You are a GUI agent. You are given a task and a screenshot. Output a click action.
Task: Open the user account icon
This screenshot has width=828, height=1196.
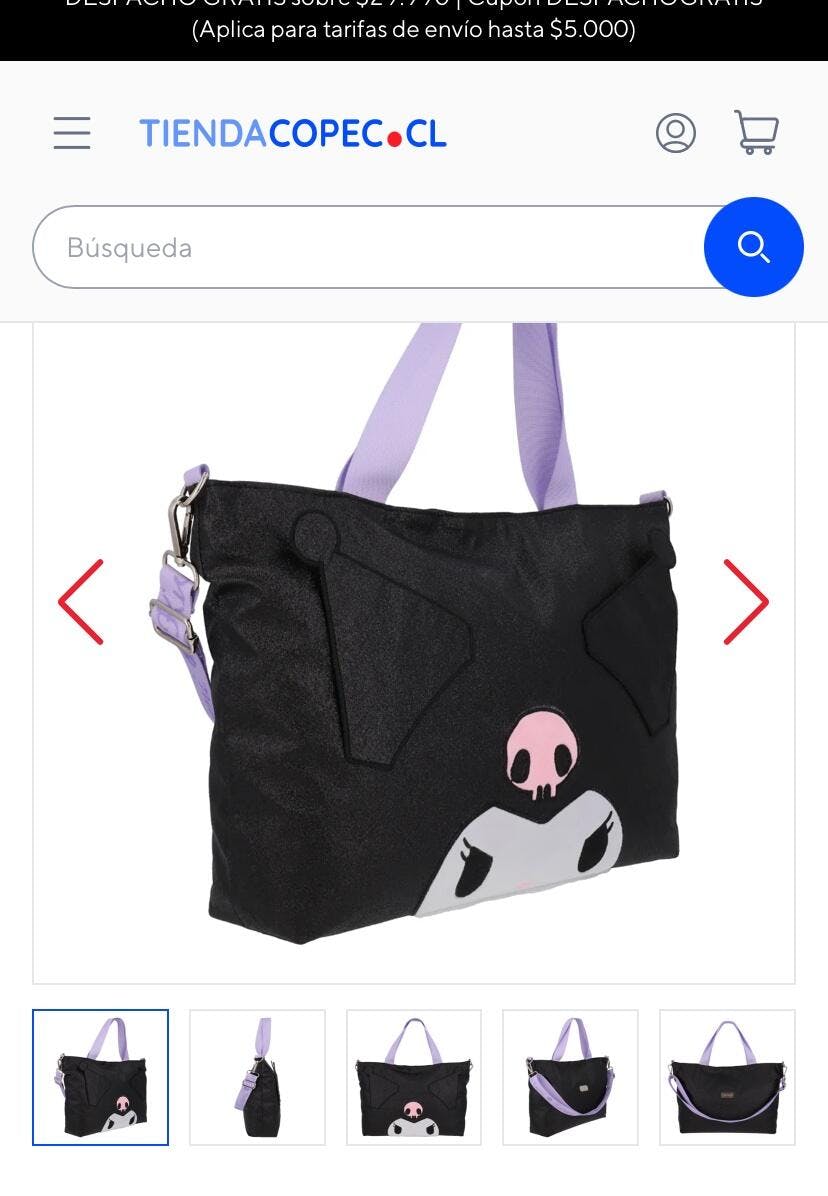pos(676,133)
